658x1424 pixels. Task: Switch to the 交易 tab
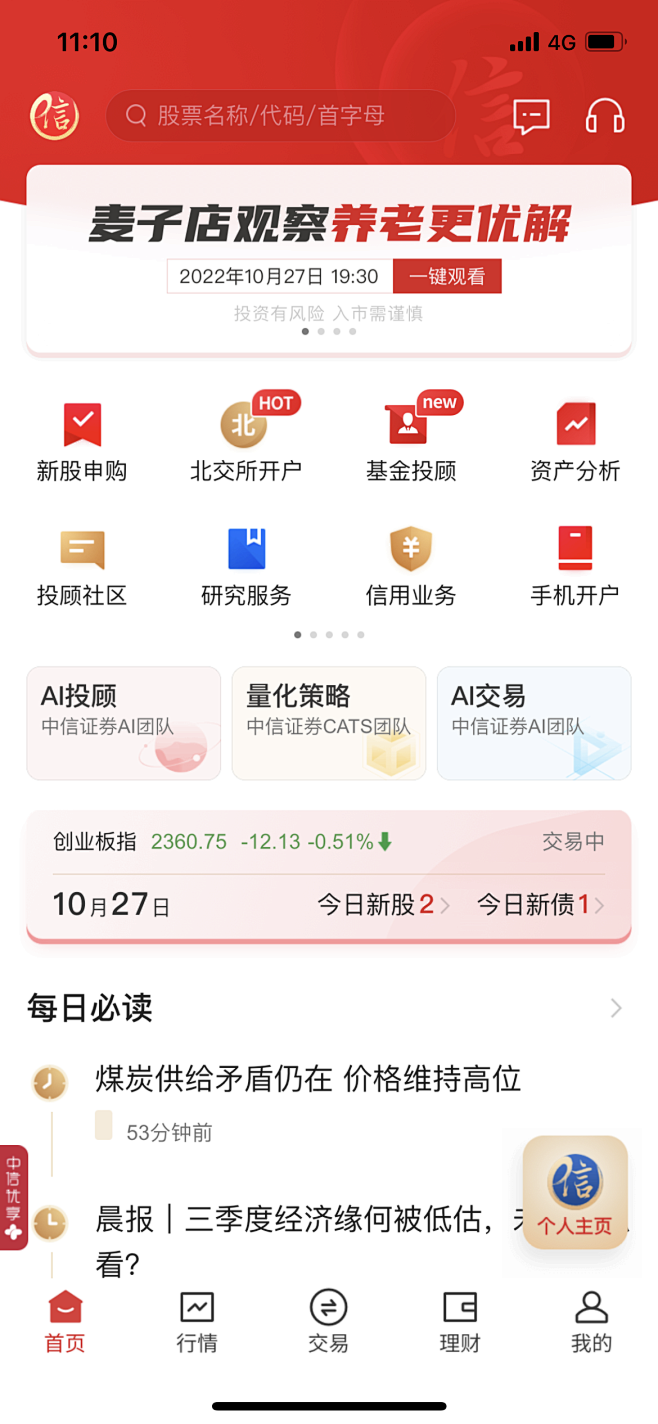pos(328,1322)
